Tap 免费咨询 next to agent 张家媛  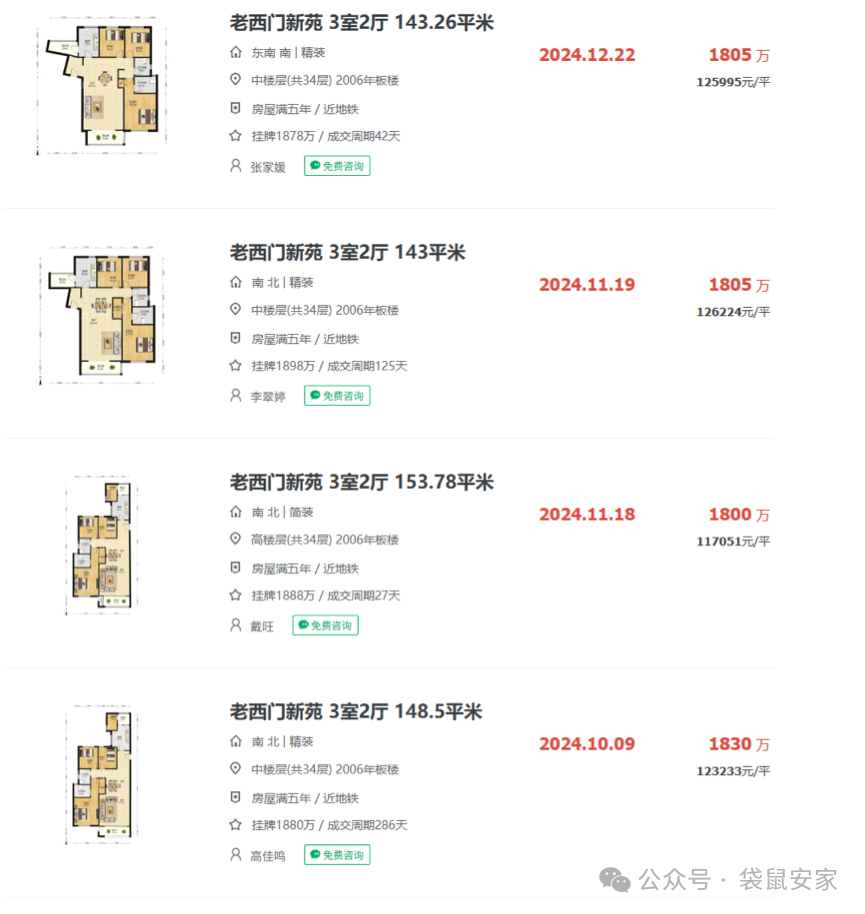(337, 166)
